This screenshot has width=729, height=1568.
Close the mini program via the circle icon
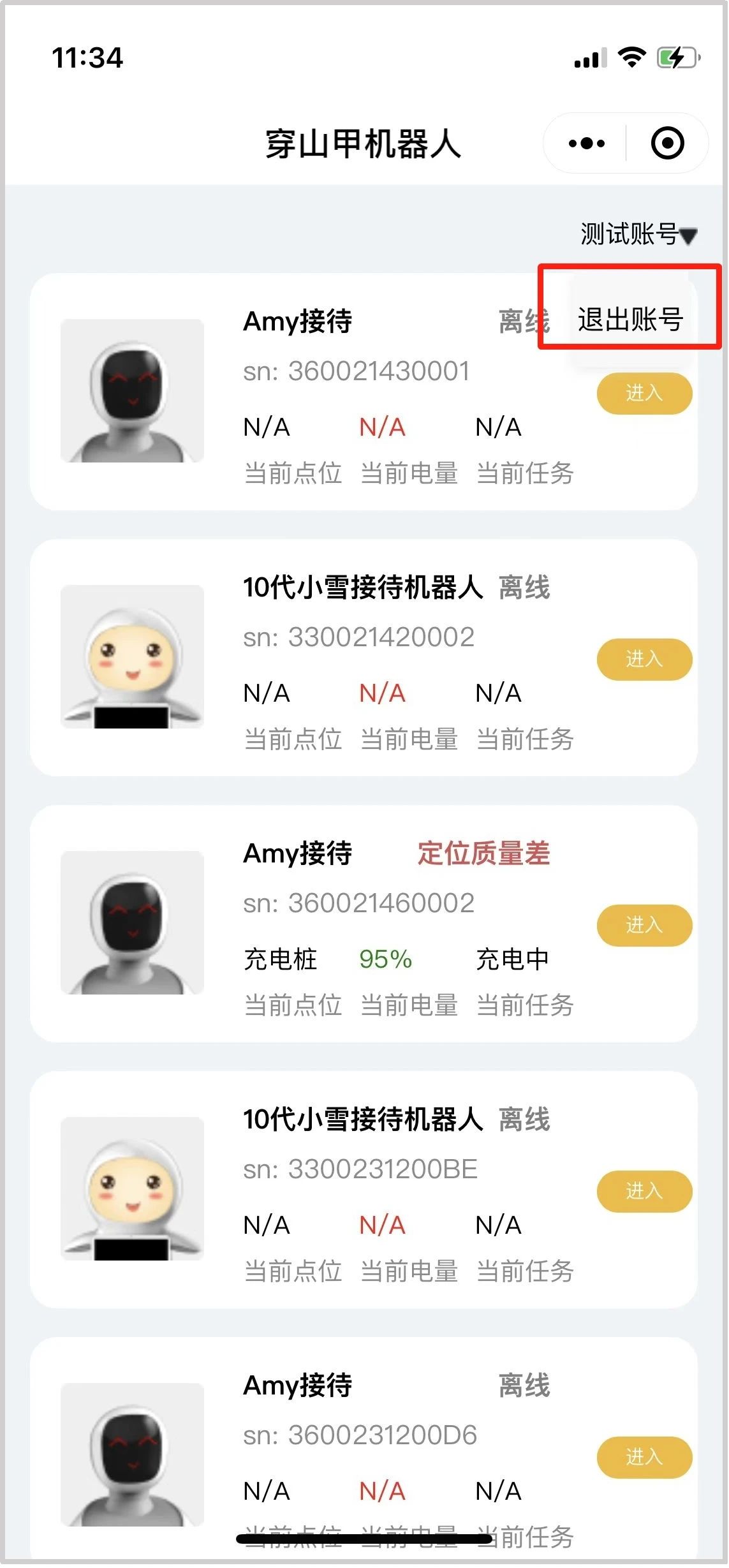(666, 144)
